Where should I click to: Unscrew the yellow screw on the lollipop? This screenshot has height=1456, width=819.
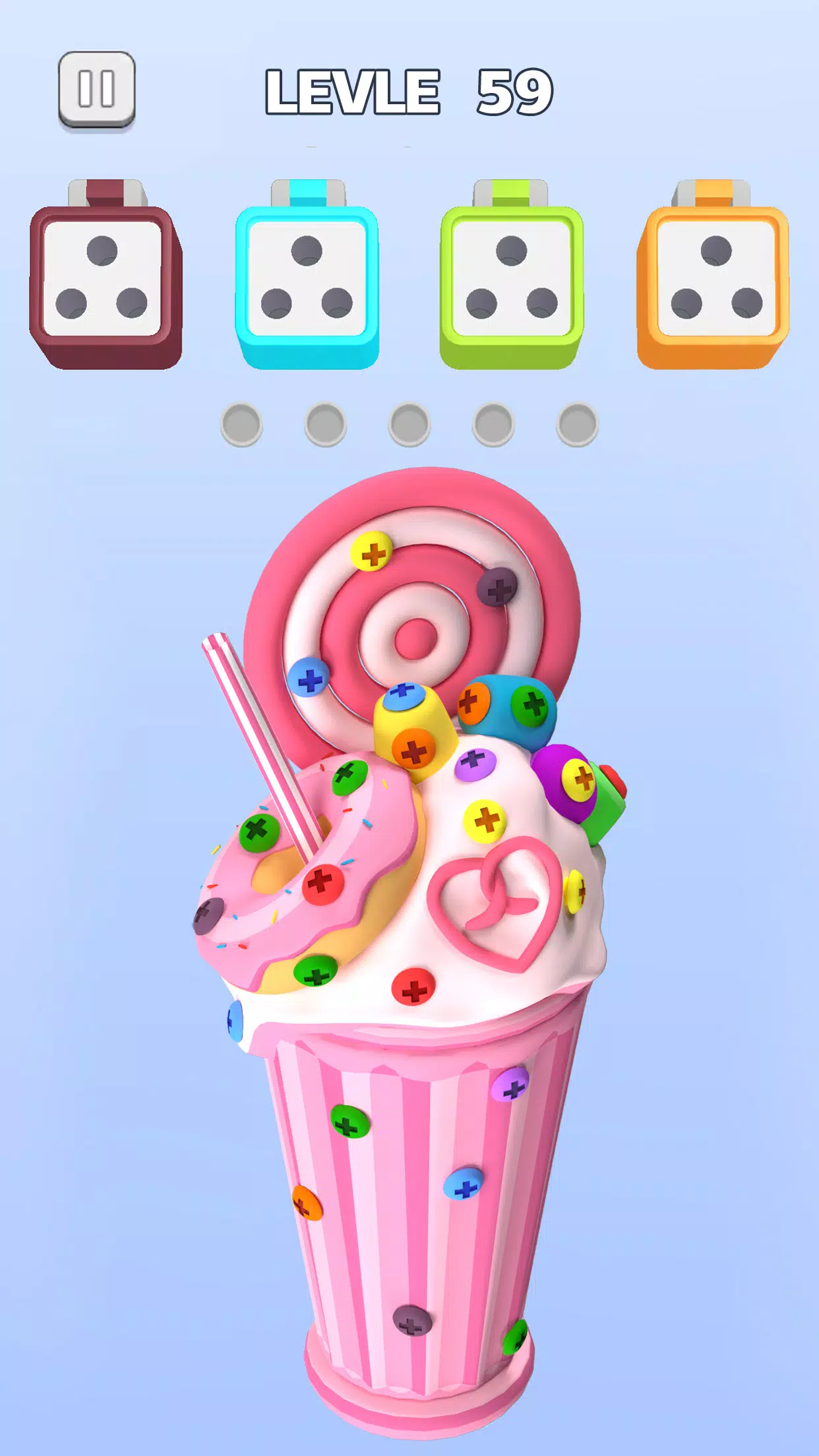click(x=372, y=552)
